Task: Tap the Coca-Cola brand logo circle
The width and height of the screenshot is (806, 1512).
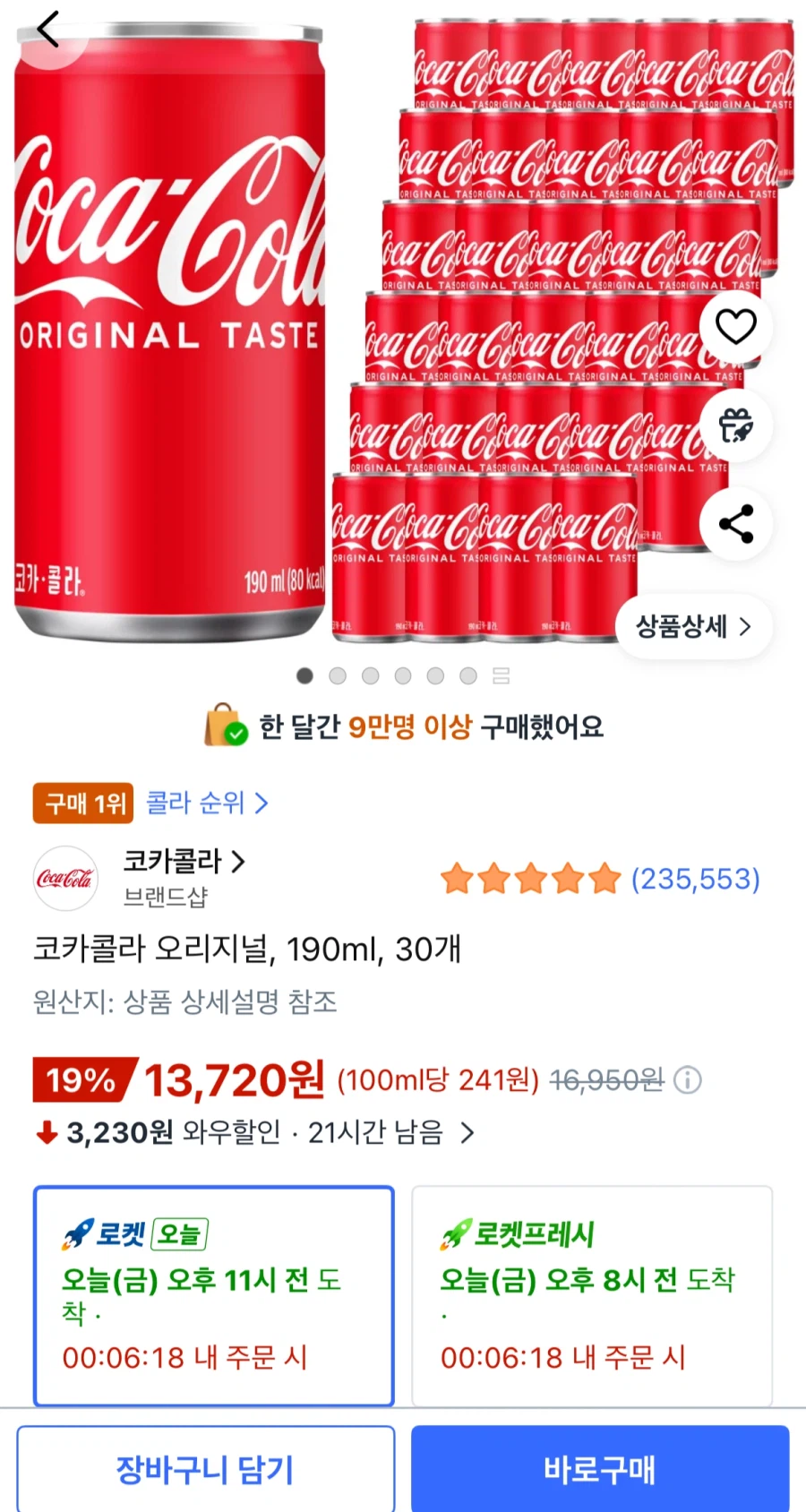Action: tap(65, 879)
